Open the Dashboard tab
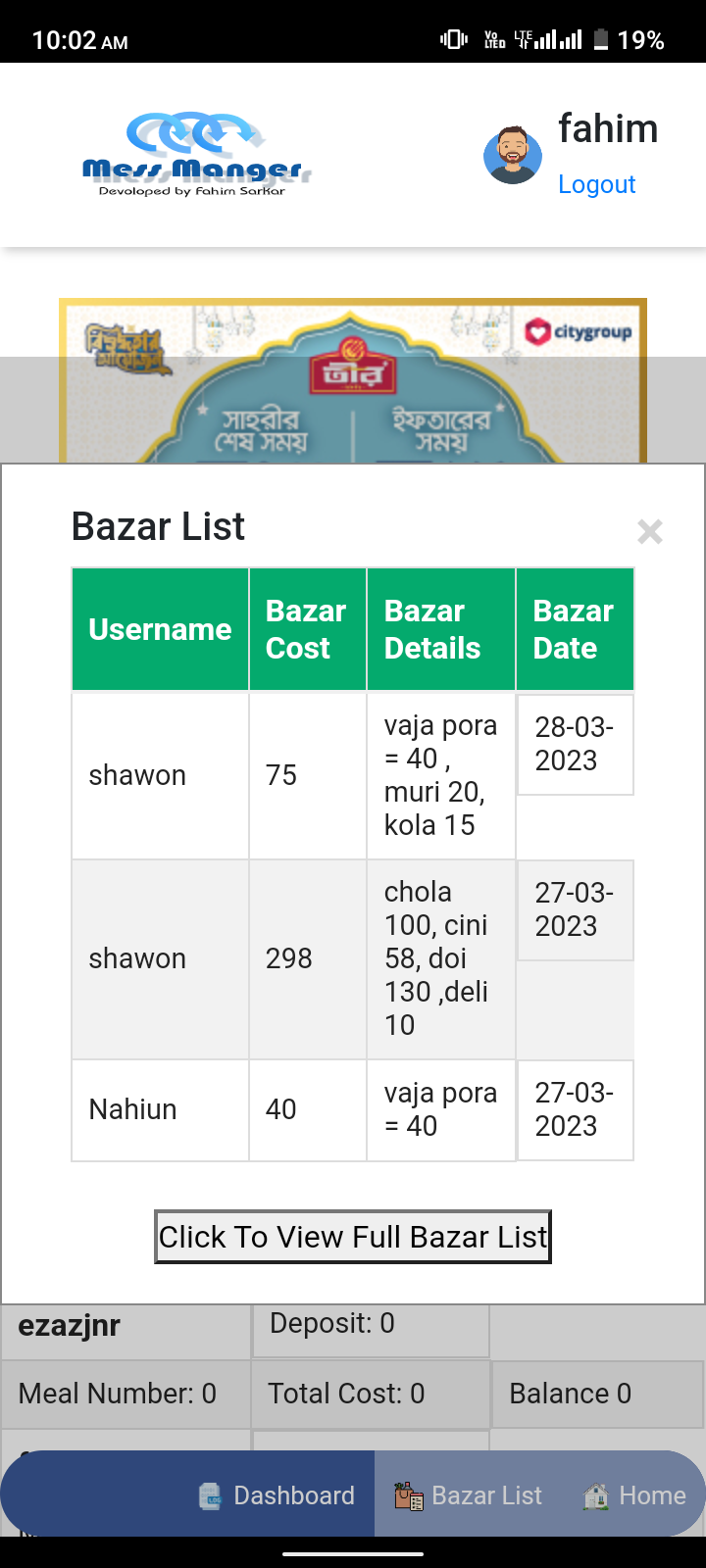The height and width of the screenshot is (1568, 706). point(277,1495)
